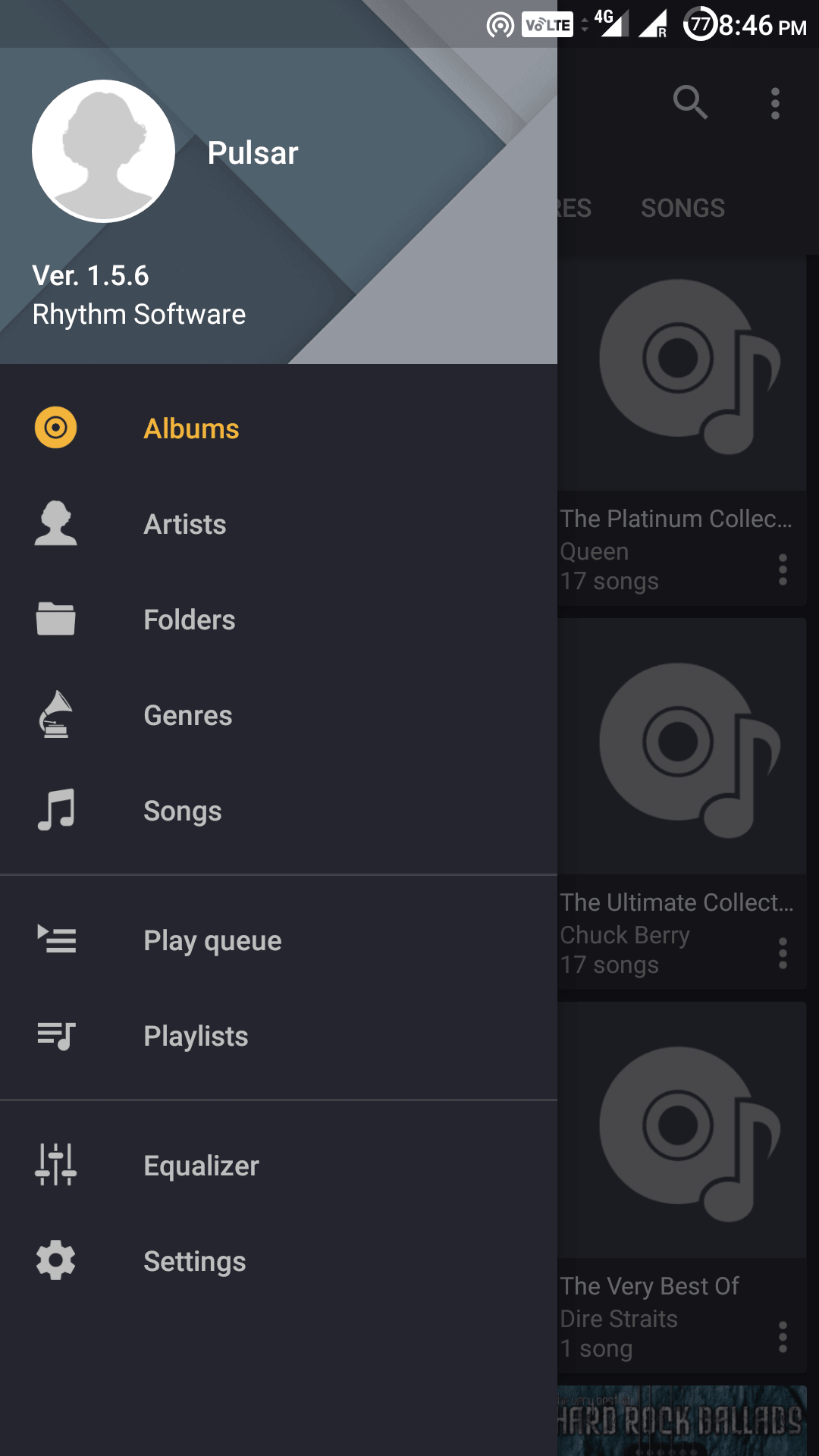
Task: Show options for the Queen album
Action: (x=783, y=570)
